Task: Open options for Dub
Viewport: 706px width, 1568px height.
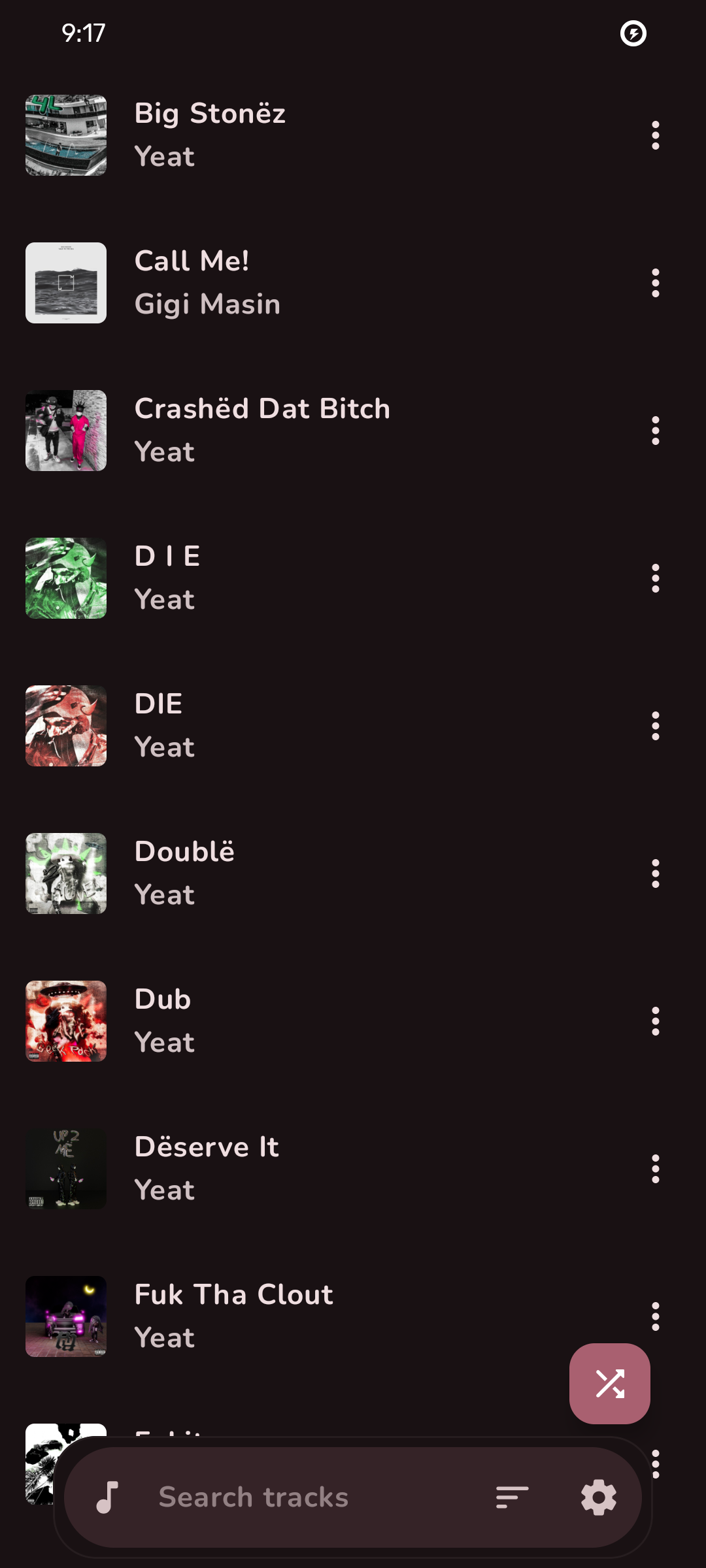Action: [x=655, y=1021]
